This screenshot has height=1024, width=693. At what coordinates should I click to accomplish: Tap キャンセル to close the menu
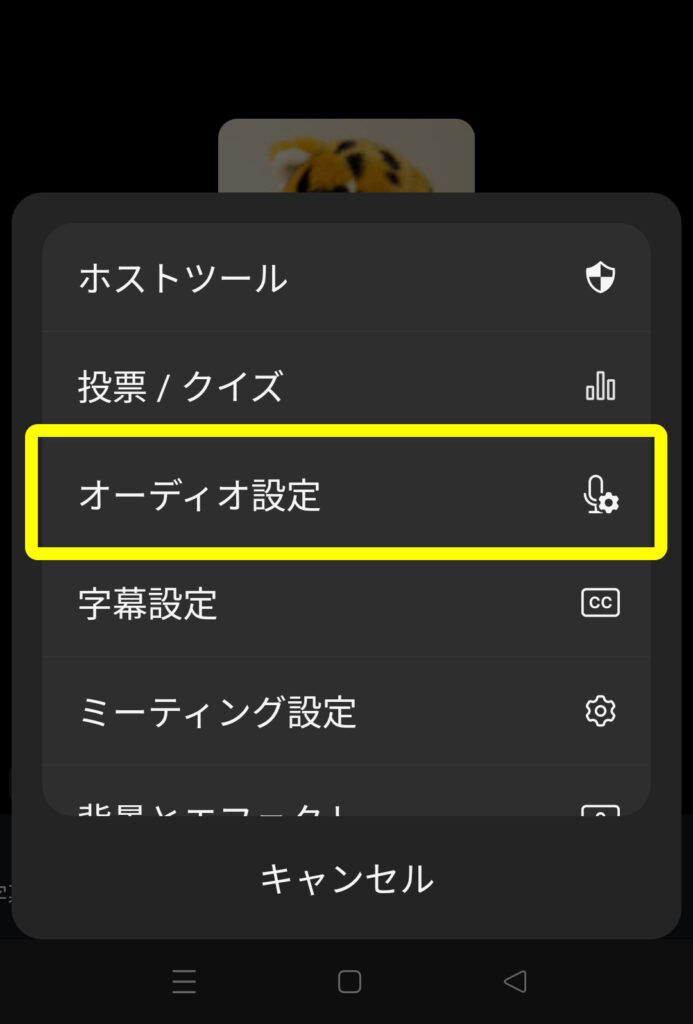coord(346,879)
